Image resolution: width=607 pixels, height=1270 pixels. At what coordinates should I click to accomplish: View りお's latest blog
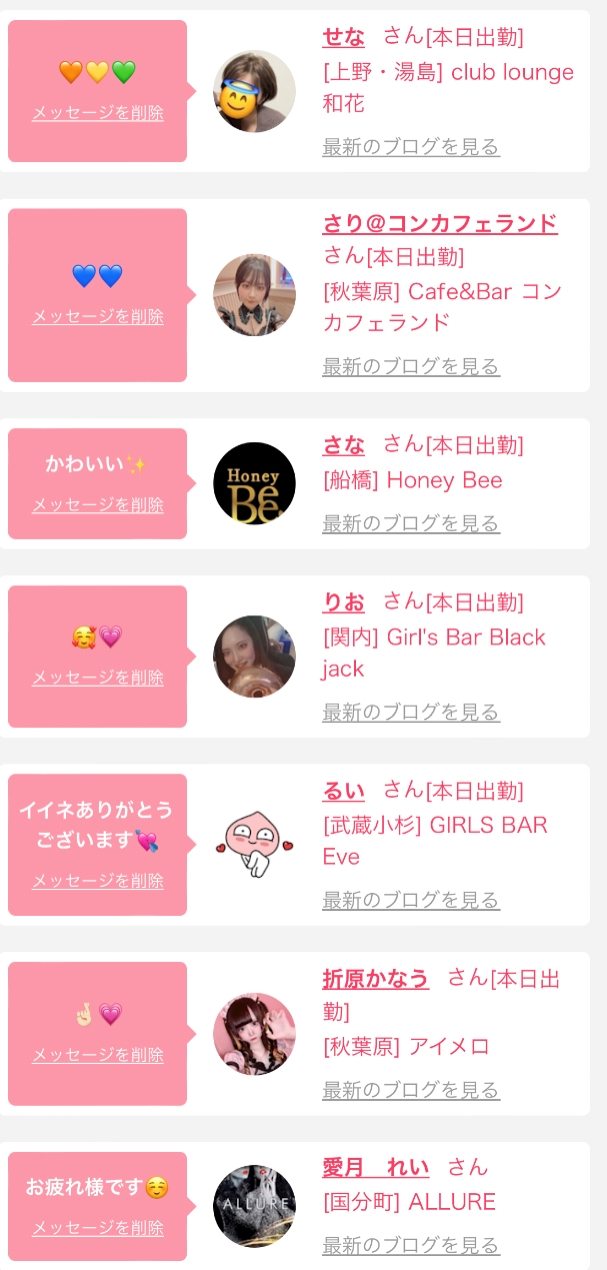(410, 712)
